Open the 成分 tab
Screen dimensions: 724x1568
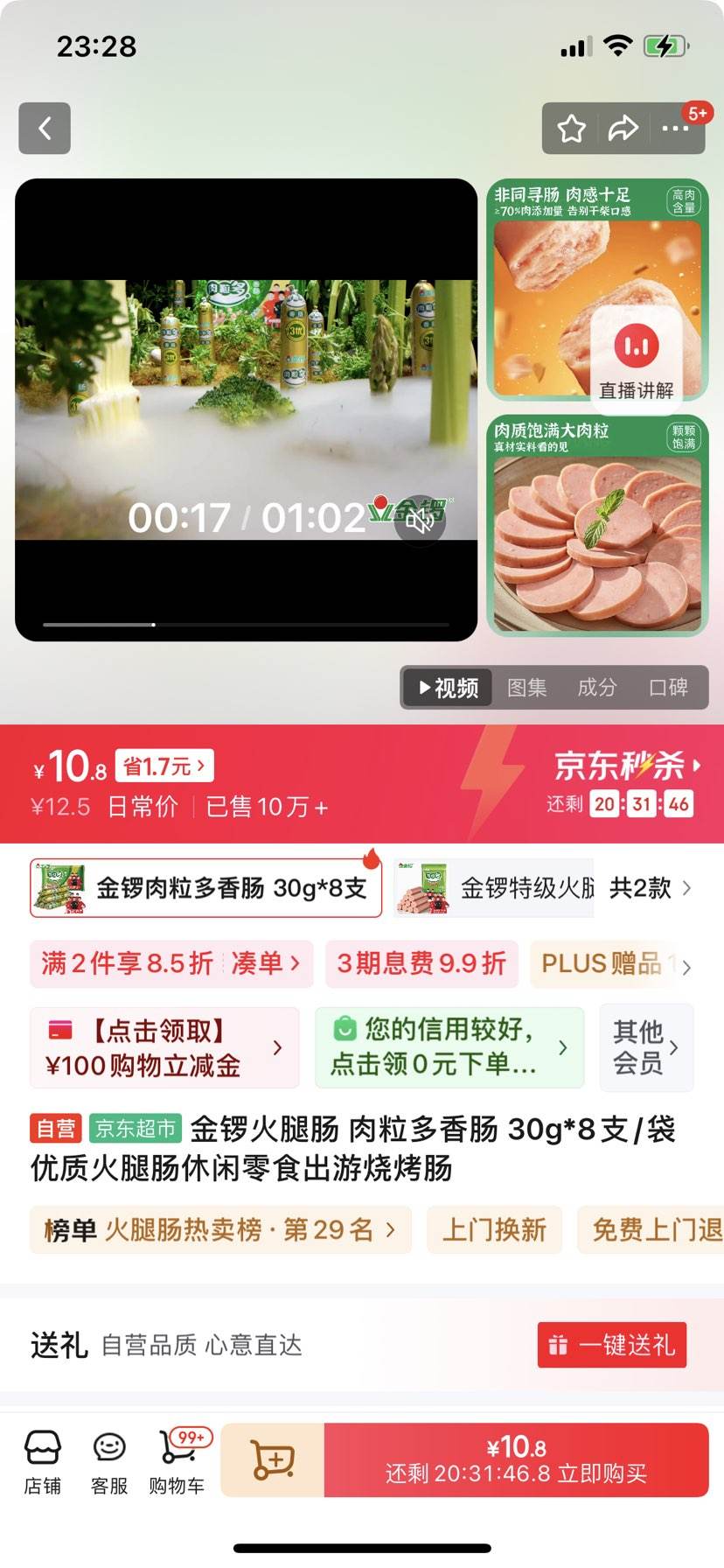pyautogui.click(x=595, y=688)
